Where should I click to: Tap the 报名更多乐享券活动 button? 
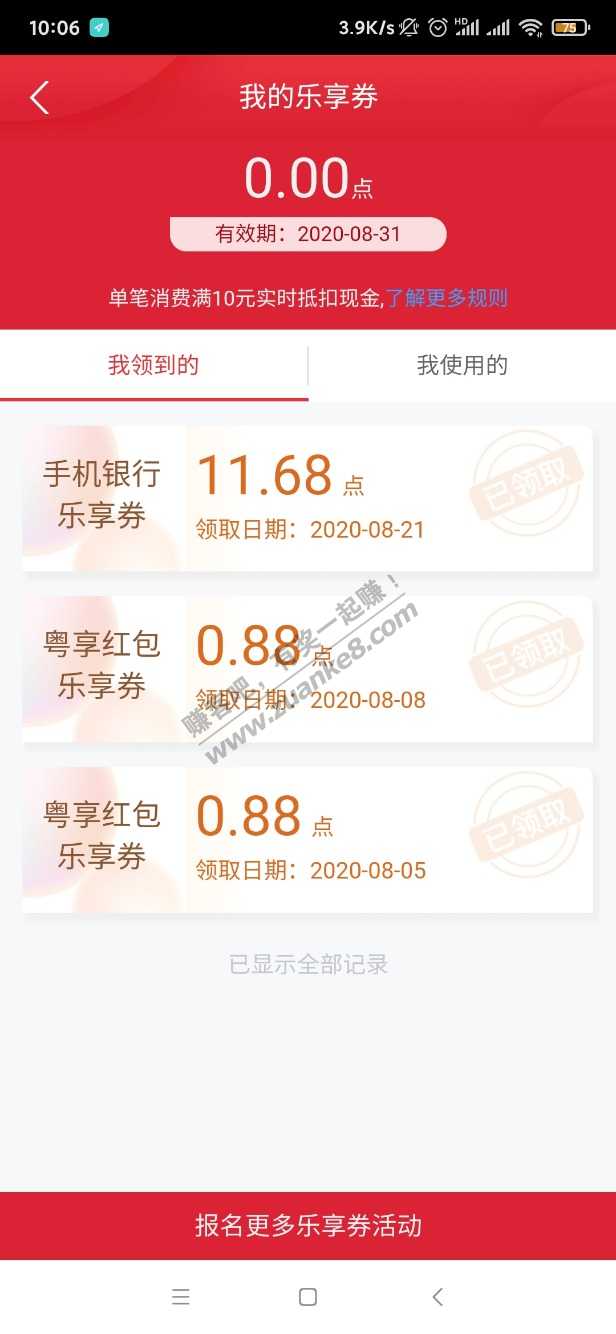click(308, 1226)
